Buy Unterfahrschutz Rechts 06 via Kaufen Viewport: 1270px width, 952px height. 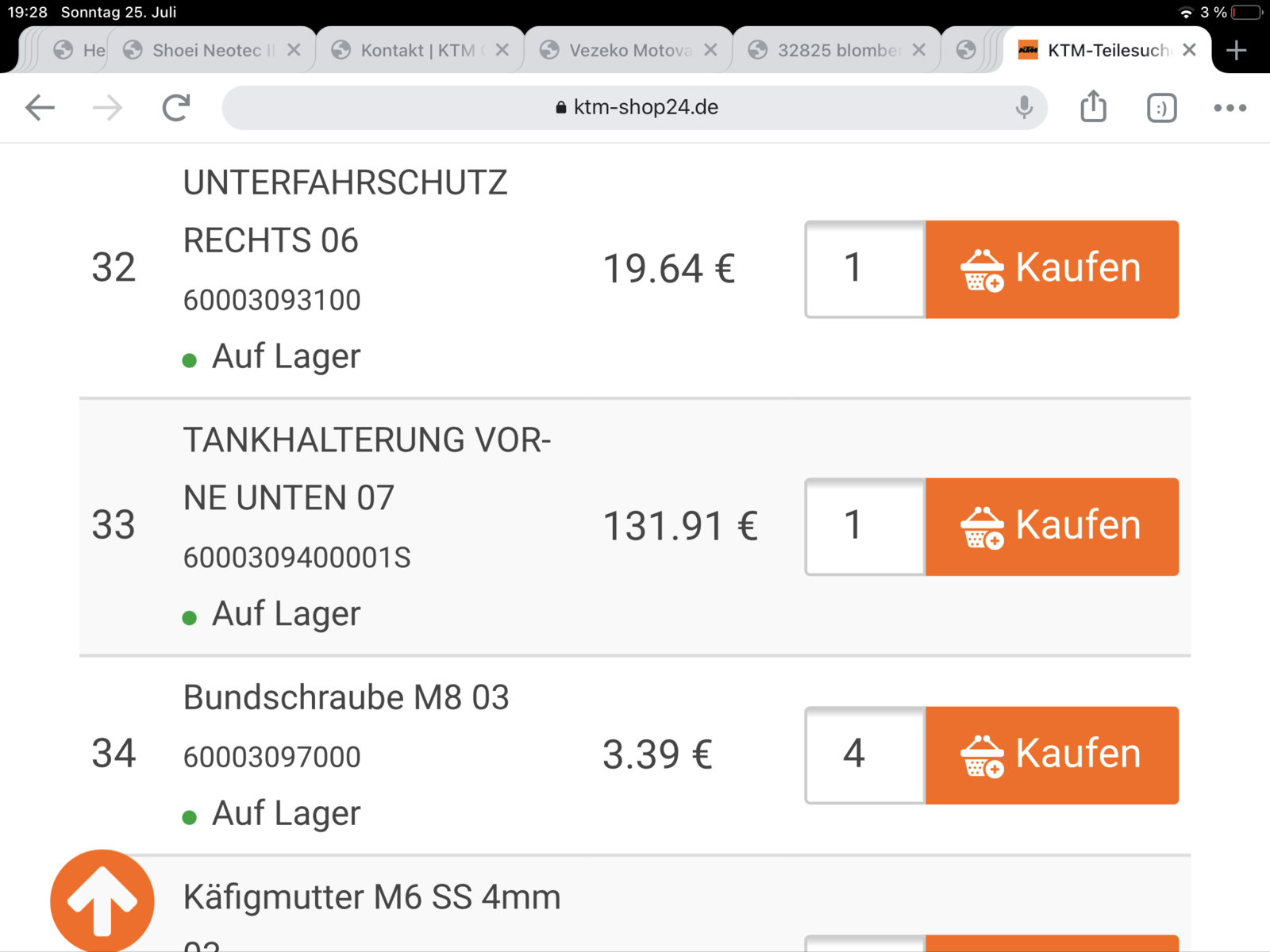coord(1052,269)
